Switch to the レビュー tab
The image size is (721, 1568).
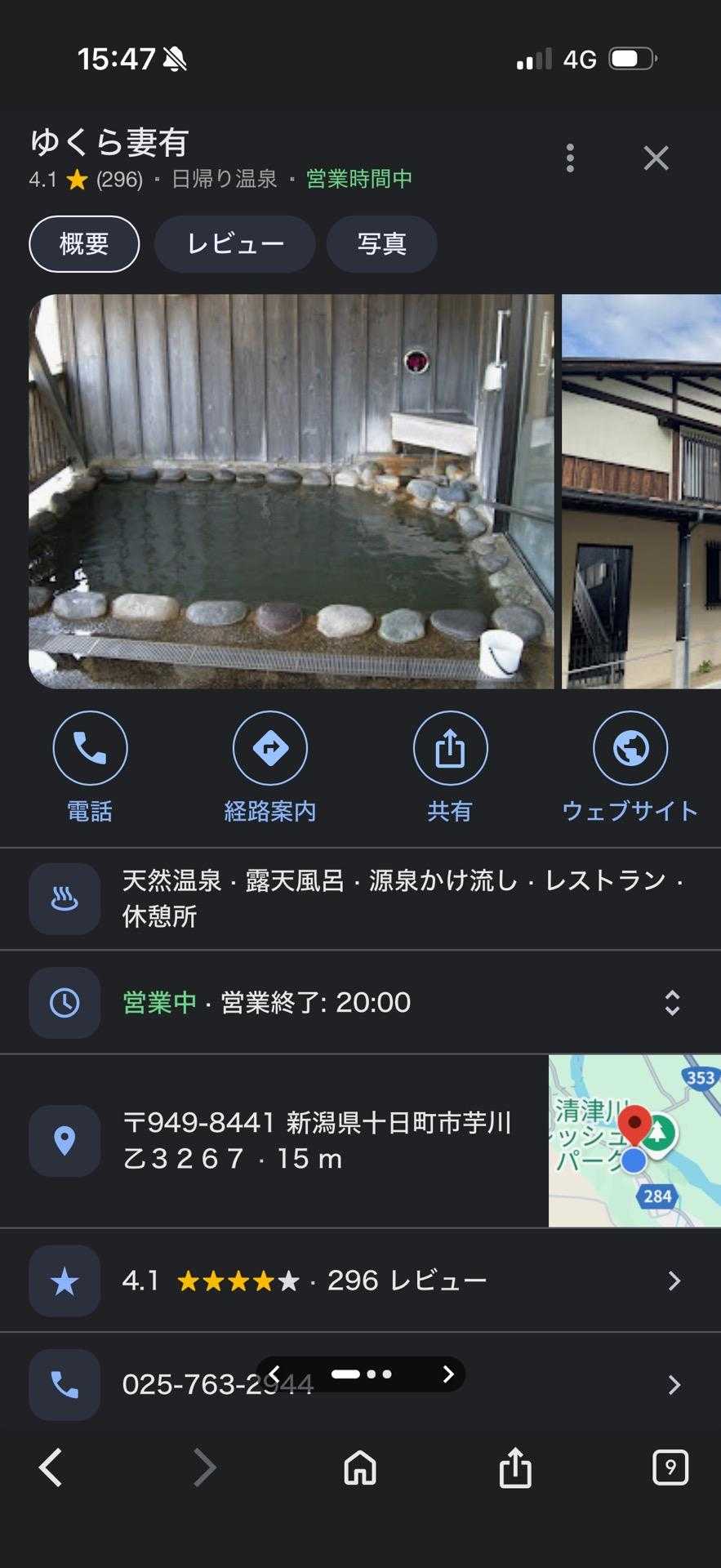point(235,243)
